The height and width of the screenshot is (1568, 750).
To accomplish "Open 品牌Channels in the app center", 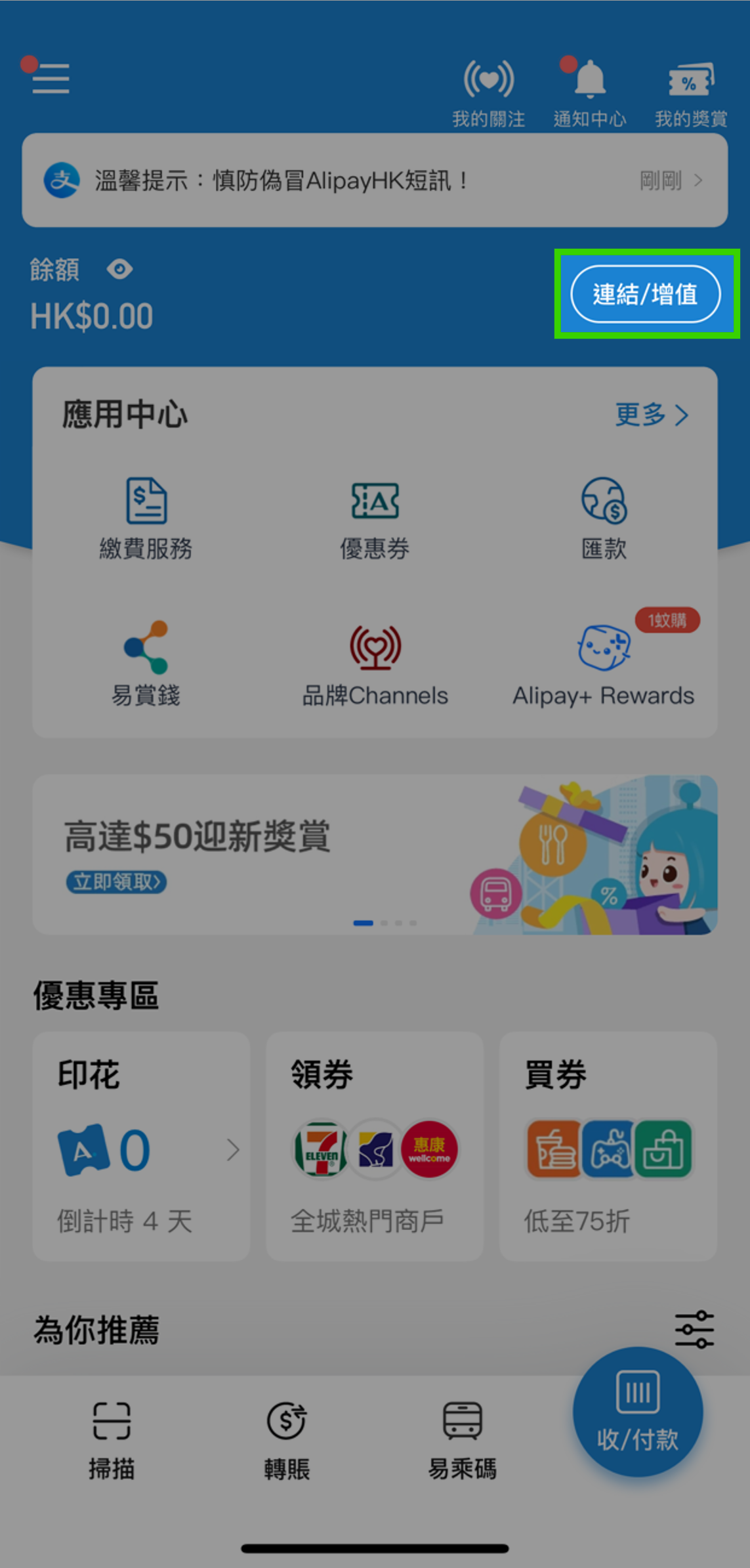I will [x=375, y=660].
